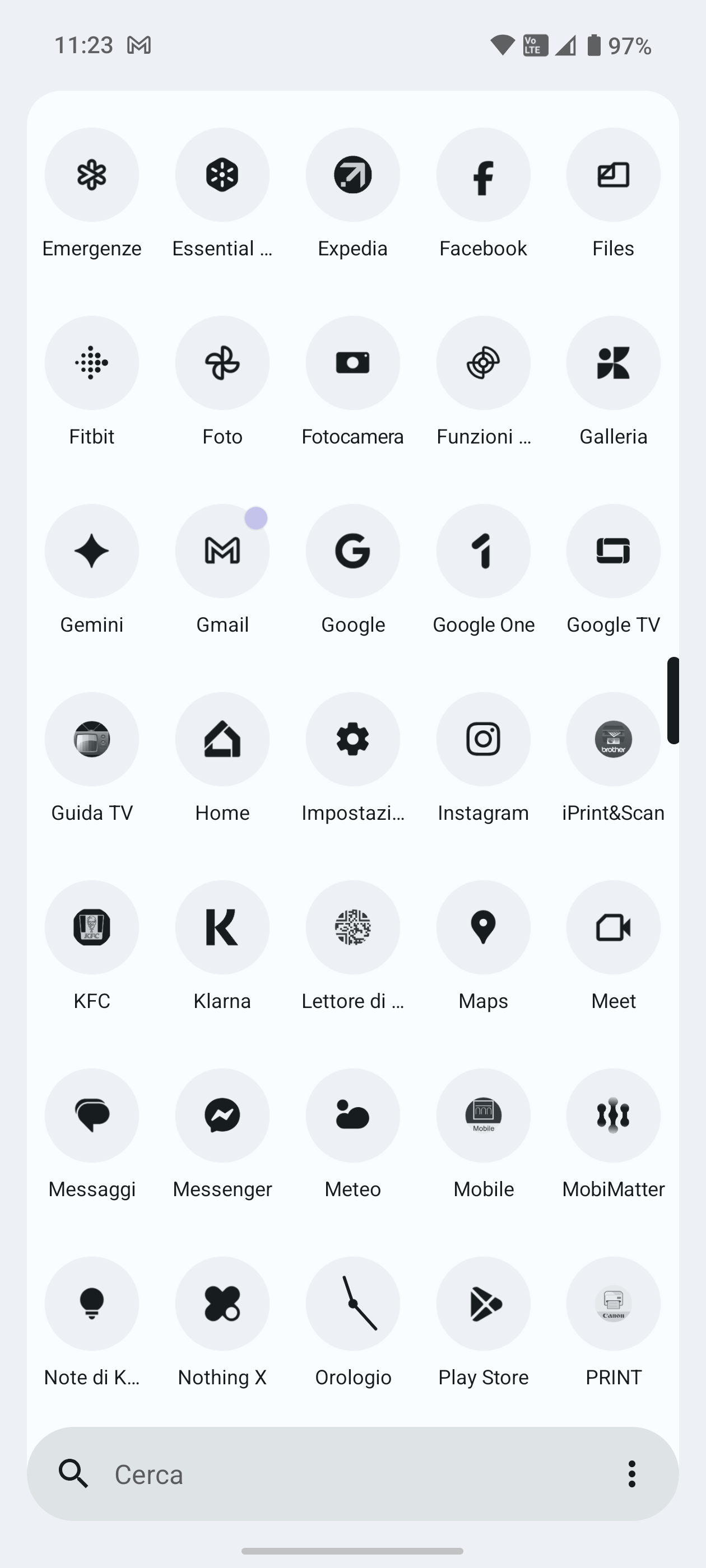
Task: Start the Instagram app
Action: 483,740
